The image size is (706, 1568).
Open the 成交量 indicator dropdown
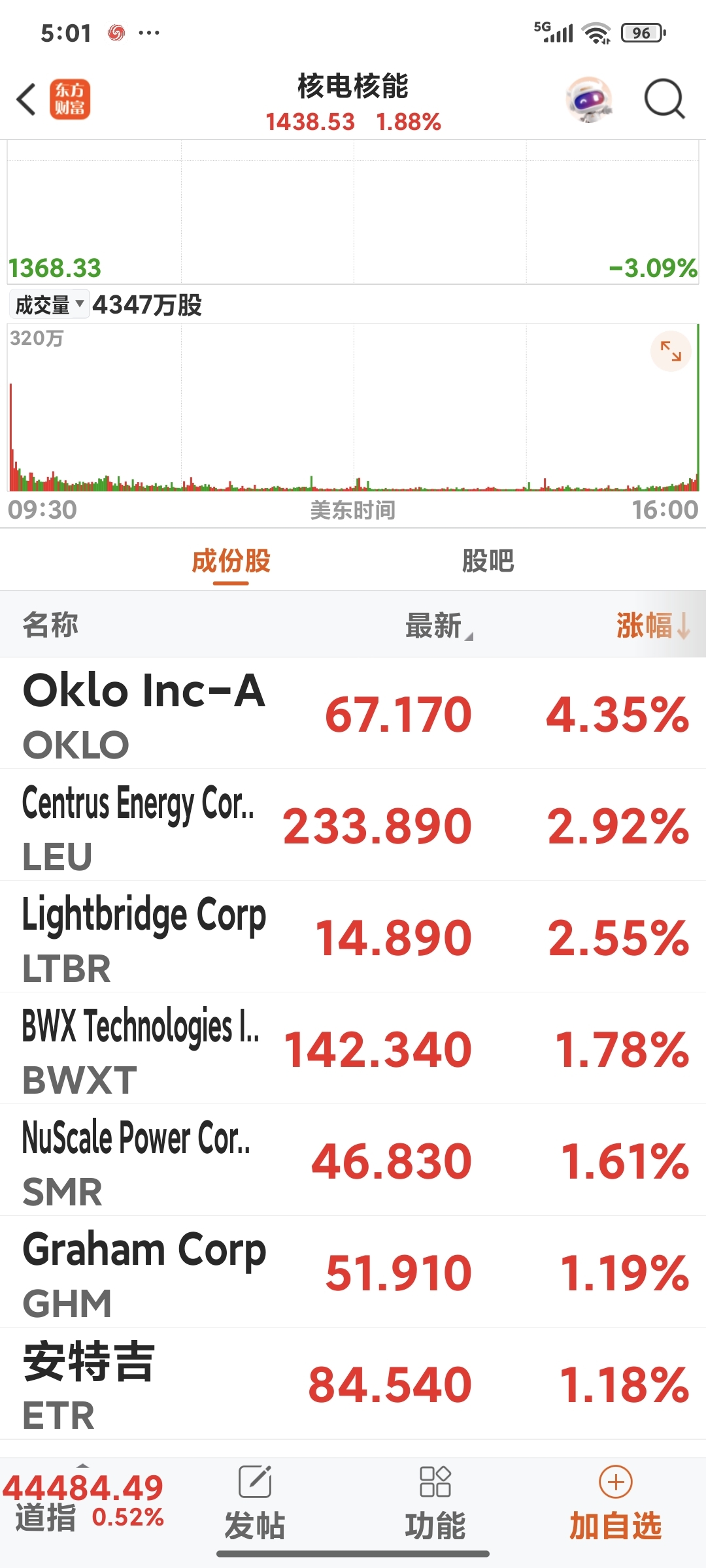point(49,304)
